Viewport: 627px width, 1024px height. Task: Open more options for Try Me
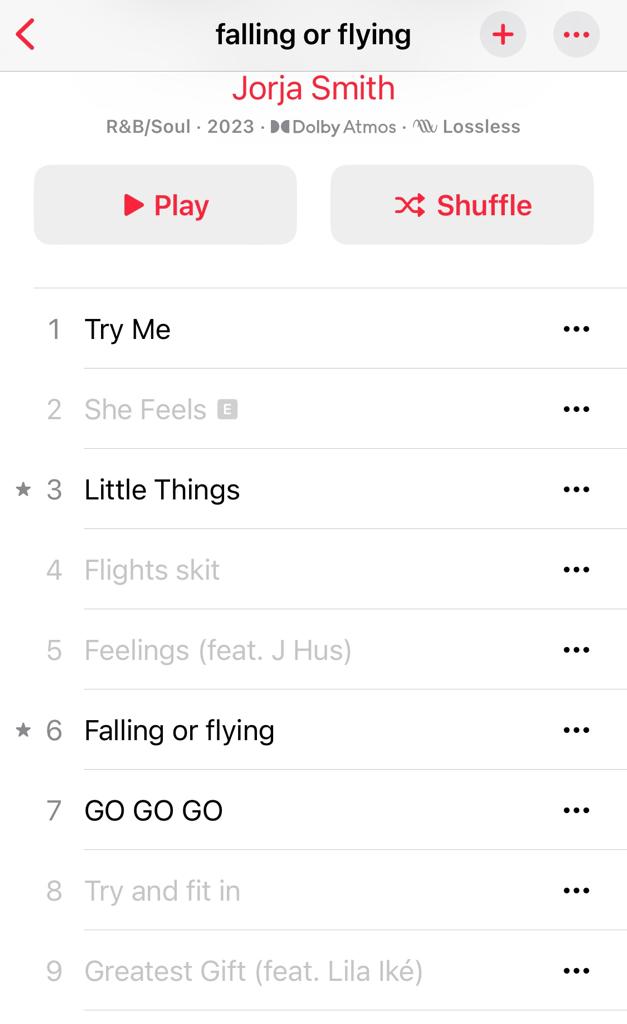tap(576, 329)
